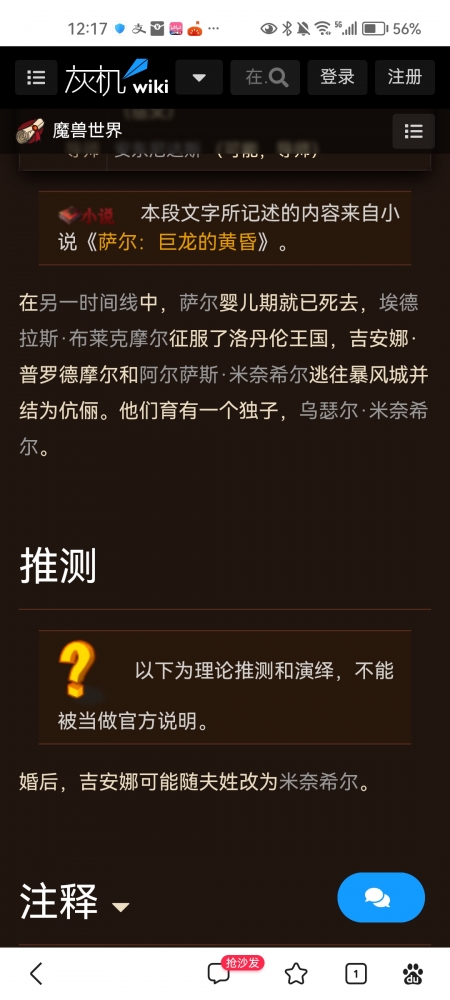This screenshot has width=450, height=1000.
Task: Open the 米奈希尔 link under 推测
Action: [319, 782]
